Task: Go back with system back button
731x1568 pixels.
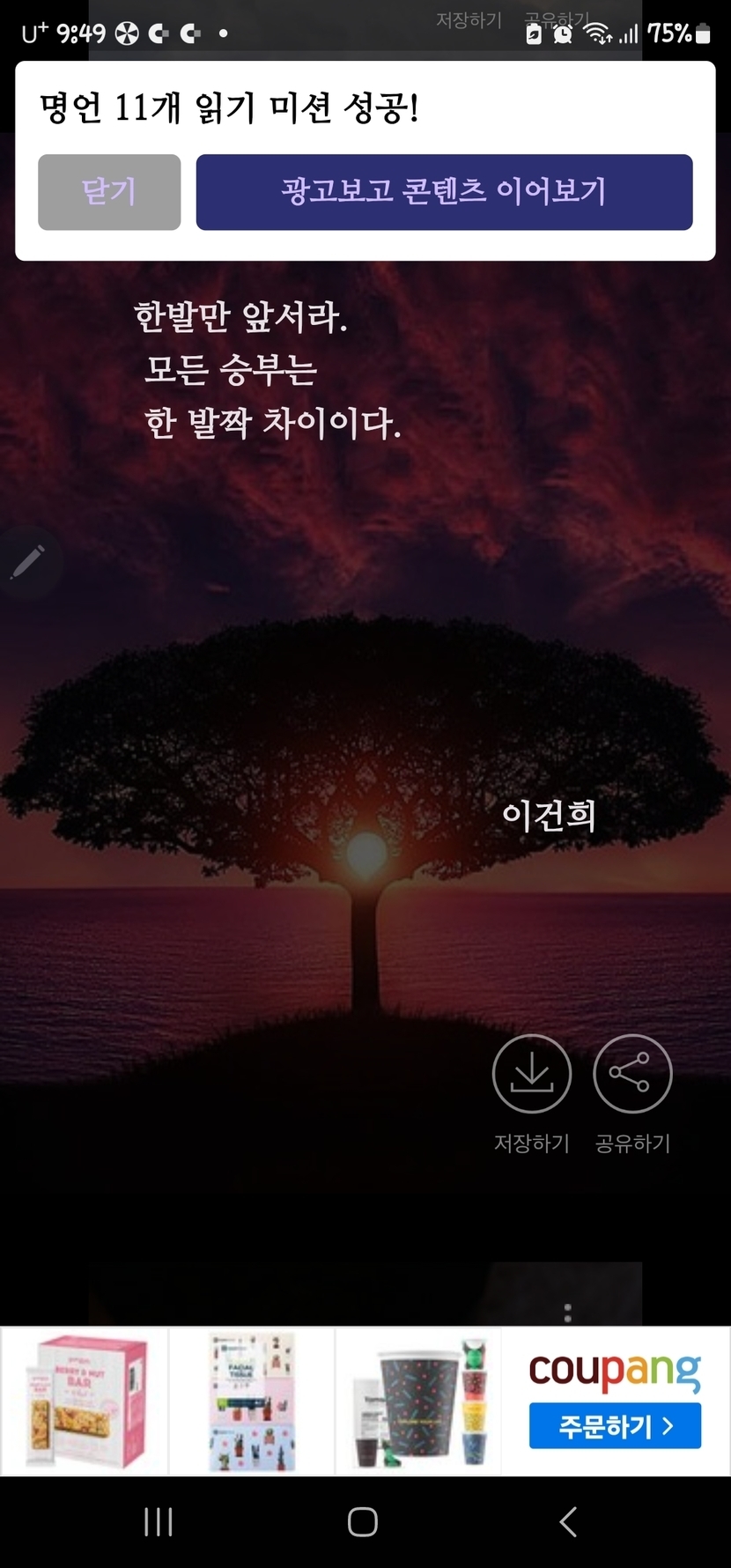Action: click(569, 1521)
